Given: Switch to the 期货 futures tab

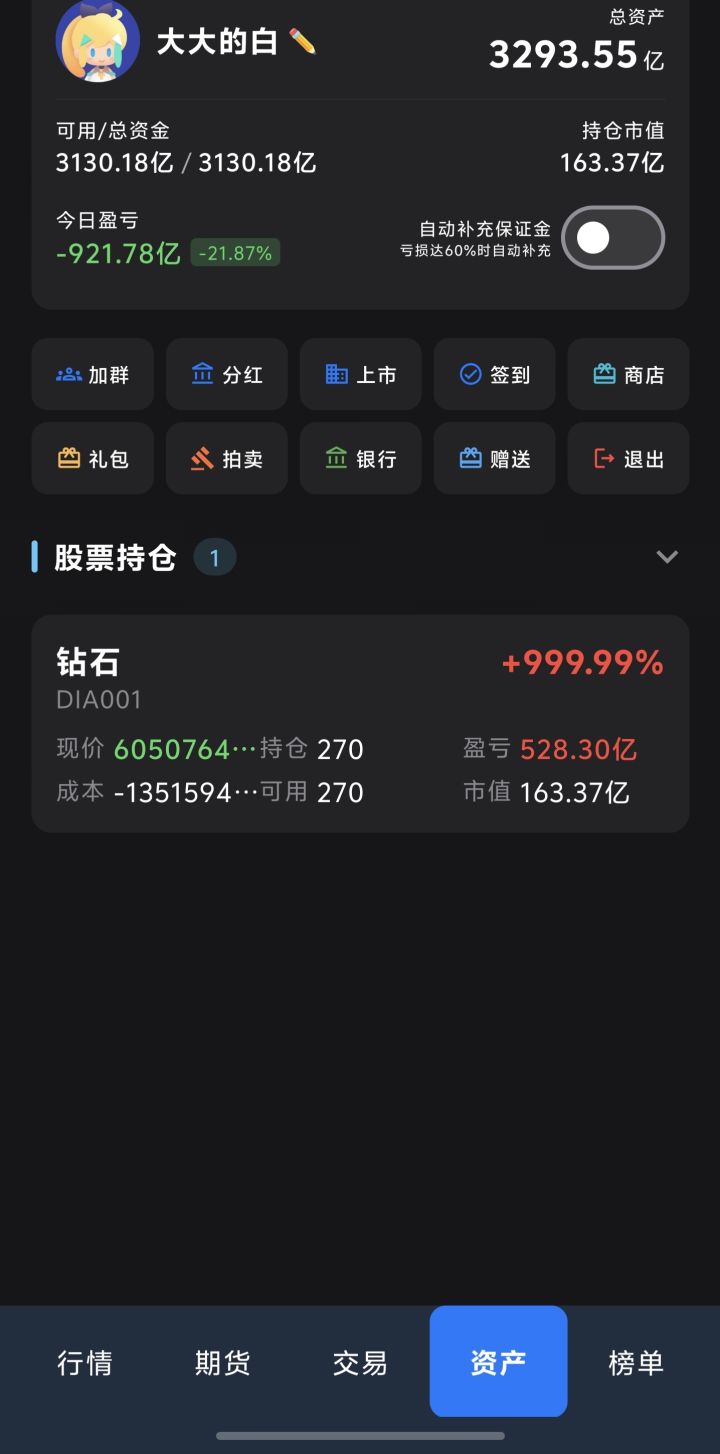Looking at the screenshot, I should [222, 1363].
